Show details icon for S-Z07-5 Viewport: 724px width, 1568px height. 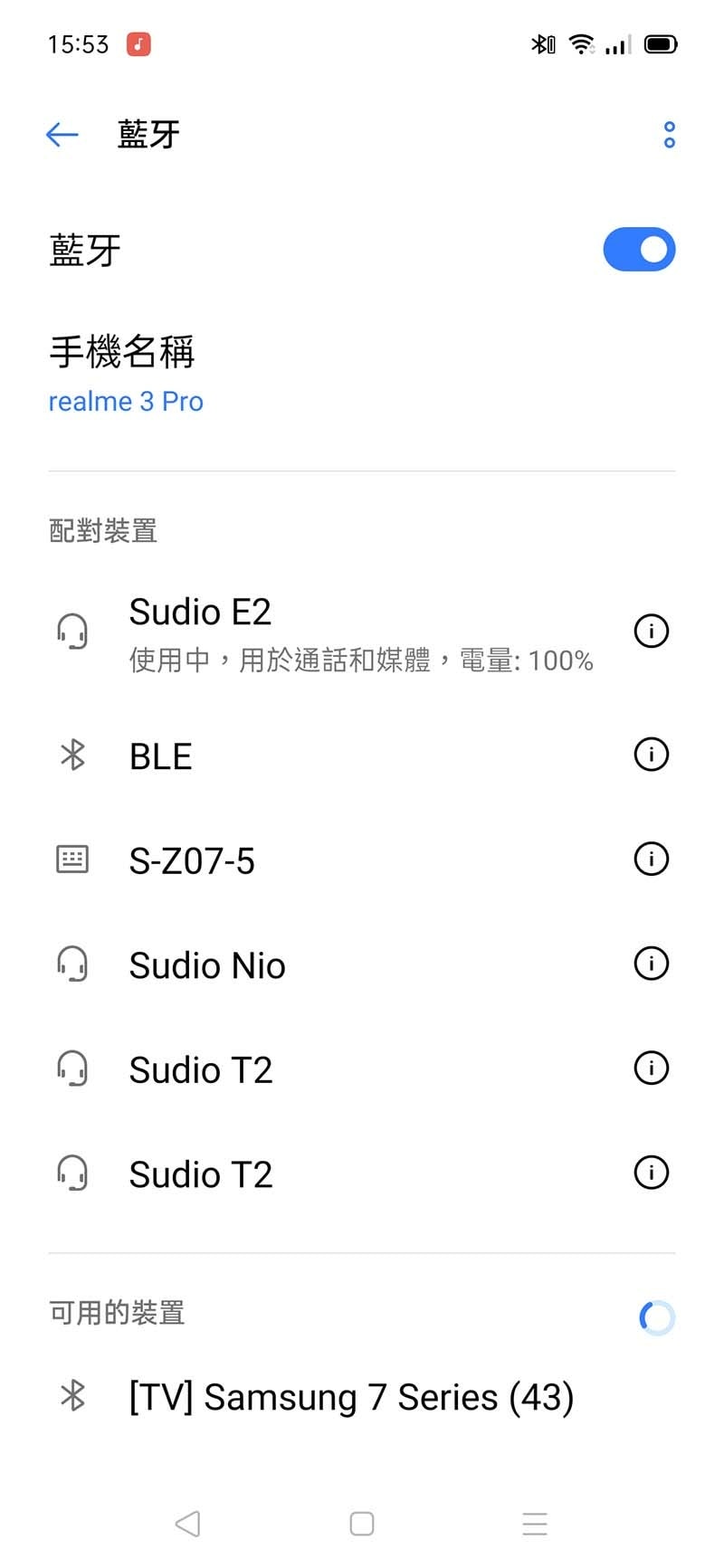[x=651, y=859]
